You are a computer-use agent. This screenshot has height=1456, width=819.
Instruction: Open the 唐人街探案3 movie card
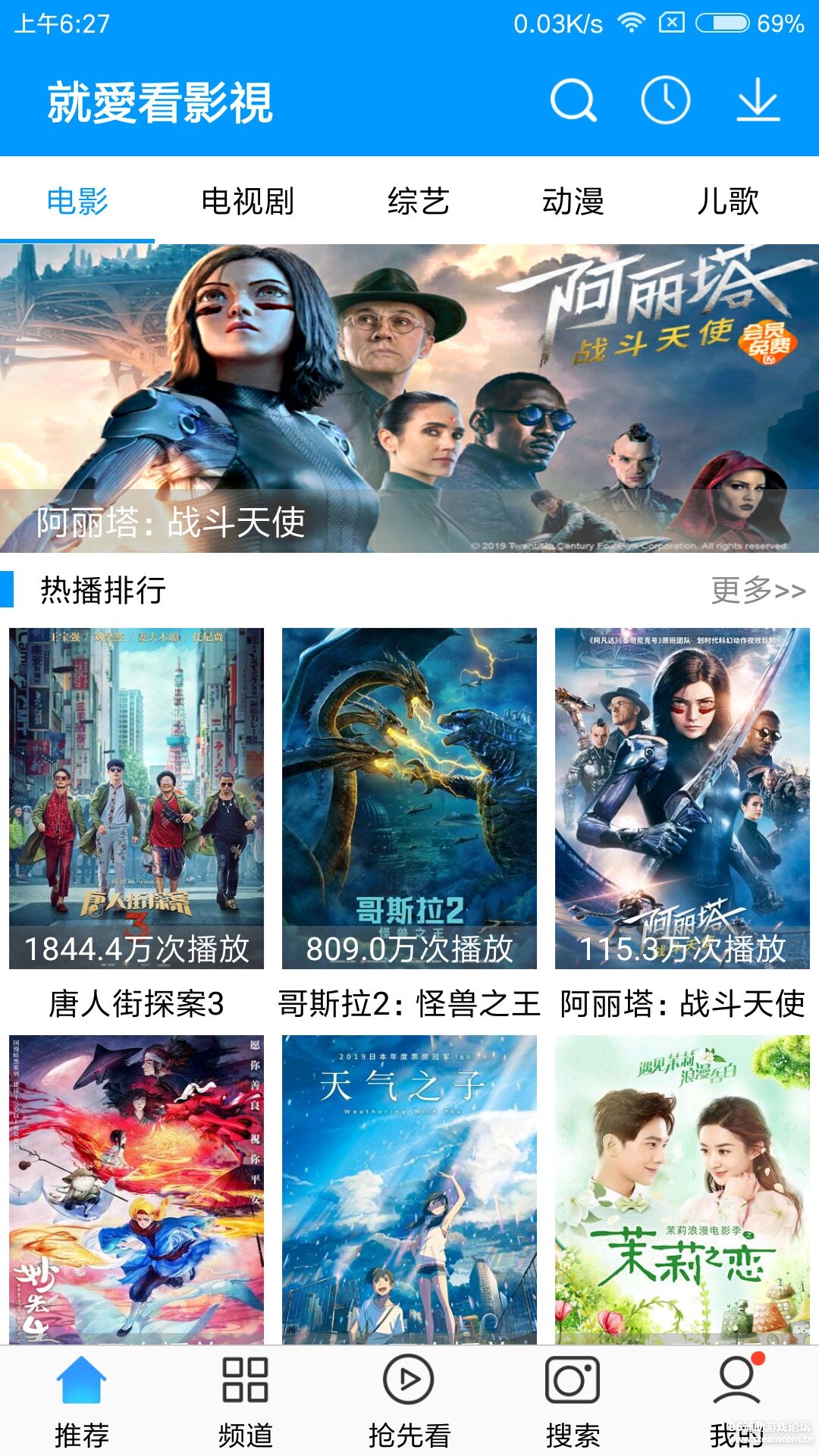[136, 798]
